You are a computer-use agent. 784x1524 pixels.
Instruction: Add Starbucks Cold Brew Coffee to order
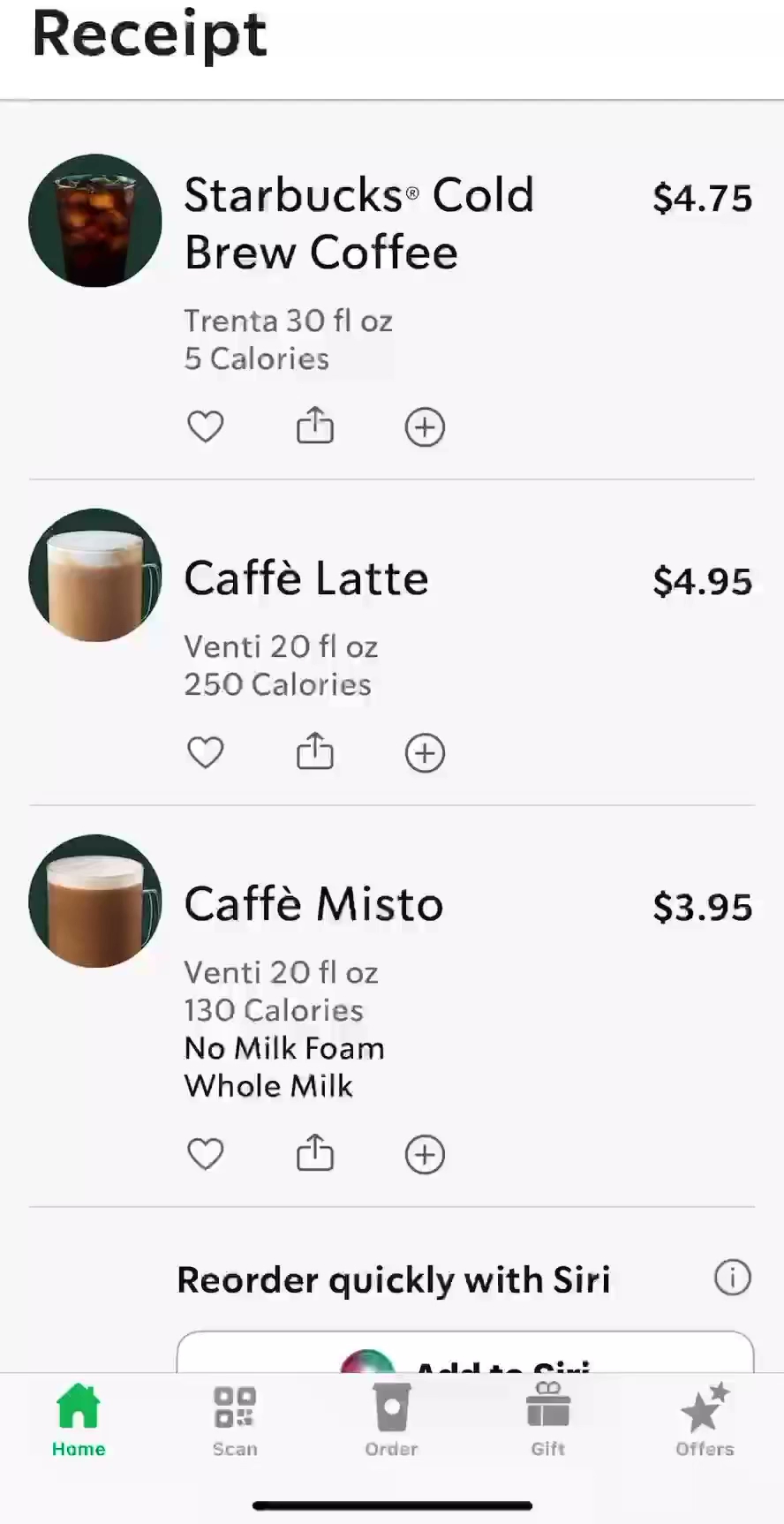(x=425, y=427)
